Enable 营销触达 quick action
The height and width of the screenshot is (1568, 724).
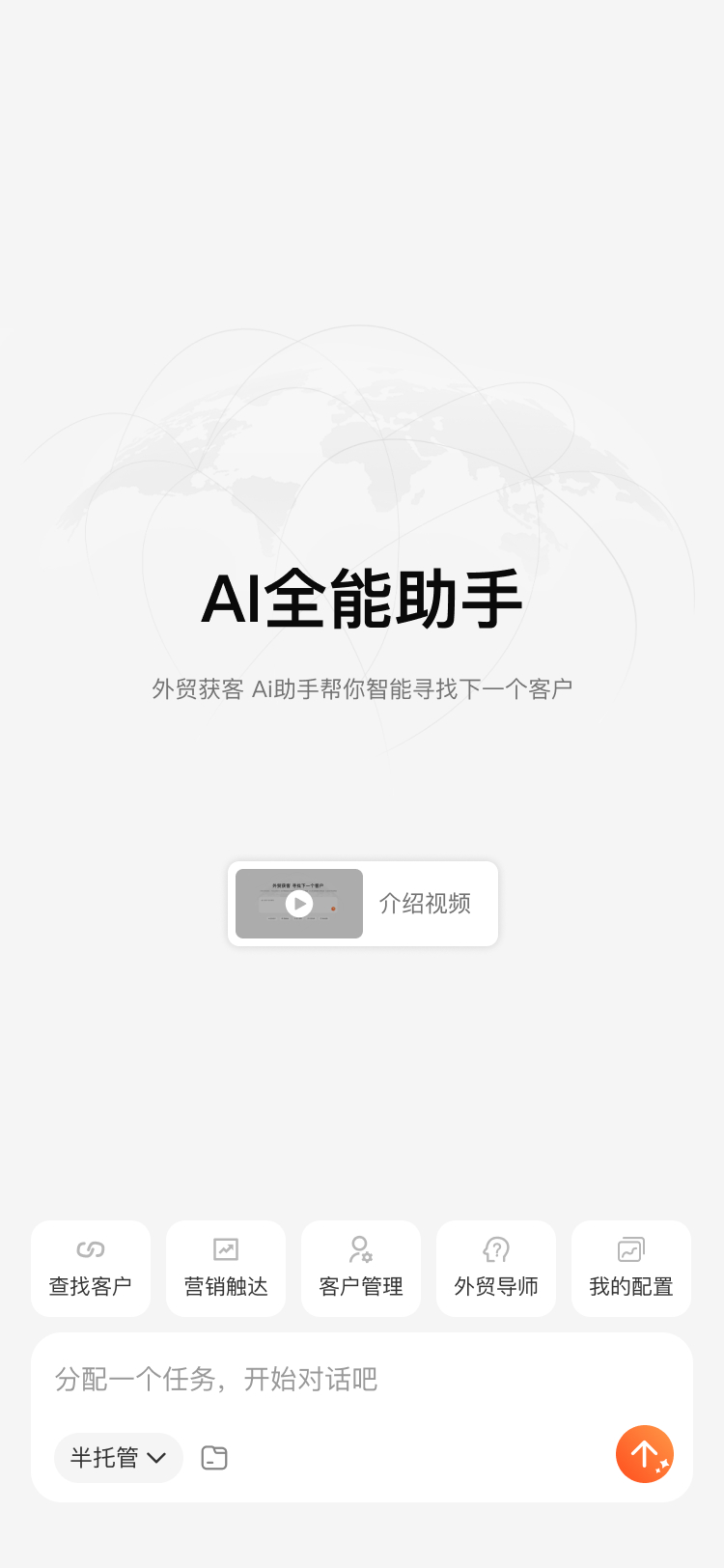pos(226,1268)
